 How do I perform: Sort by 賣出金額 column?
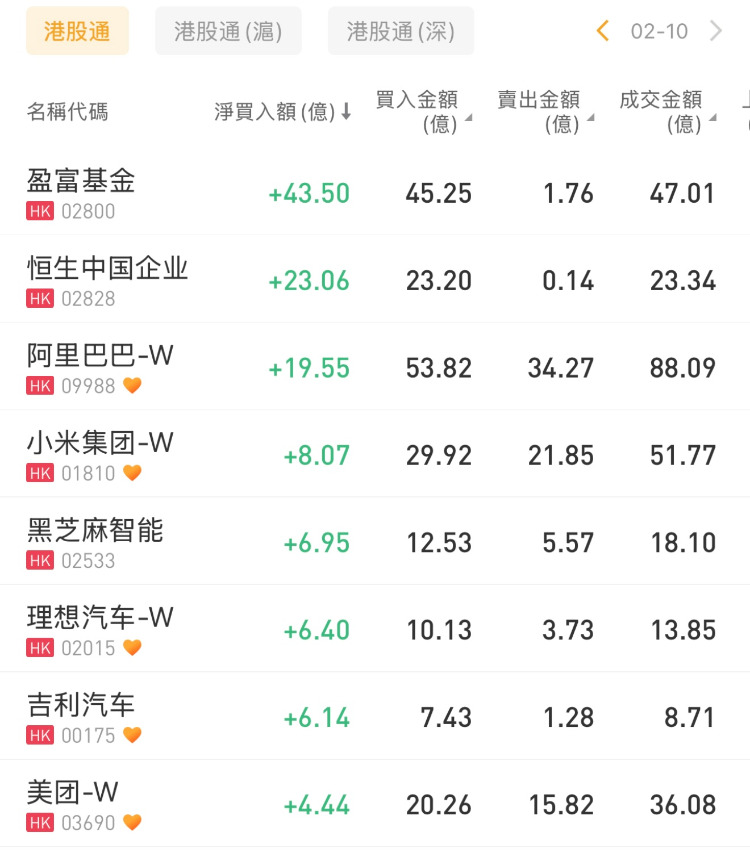click(545, 111)
